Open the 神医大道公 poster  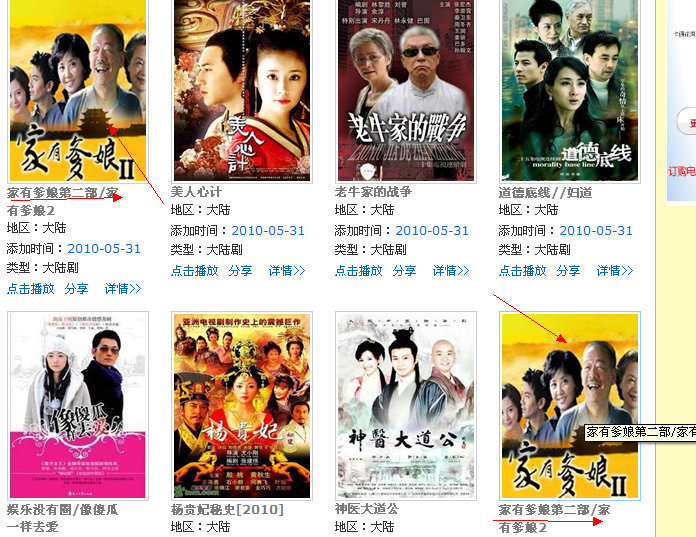[x=406, y=405]
